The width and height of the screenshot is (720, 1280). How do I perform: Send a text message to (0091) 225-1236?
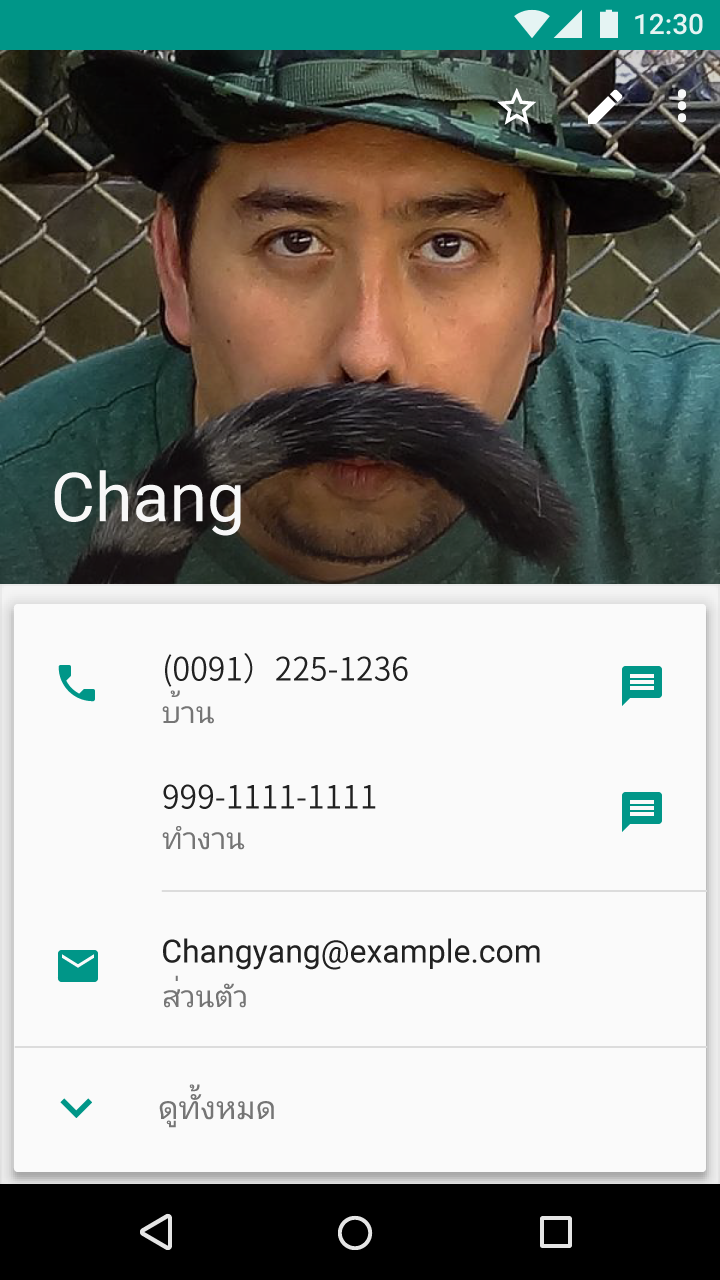pos(642,686)
